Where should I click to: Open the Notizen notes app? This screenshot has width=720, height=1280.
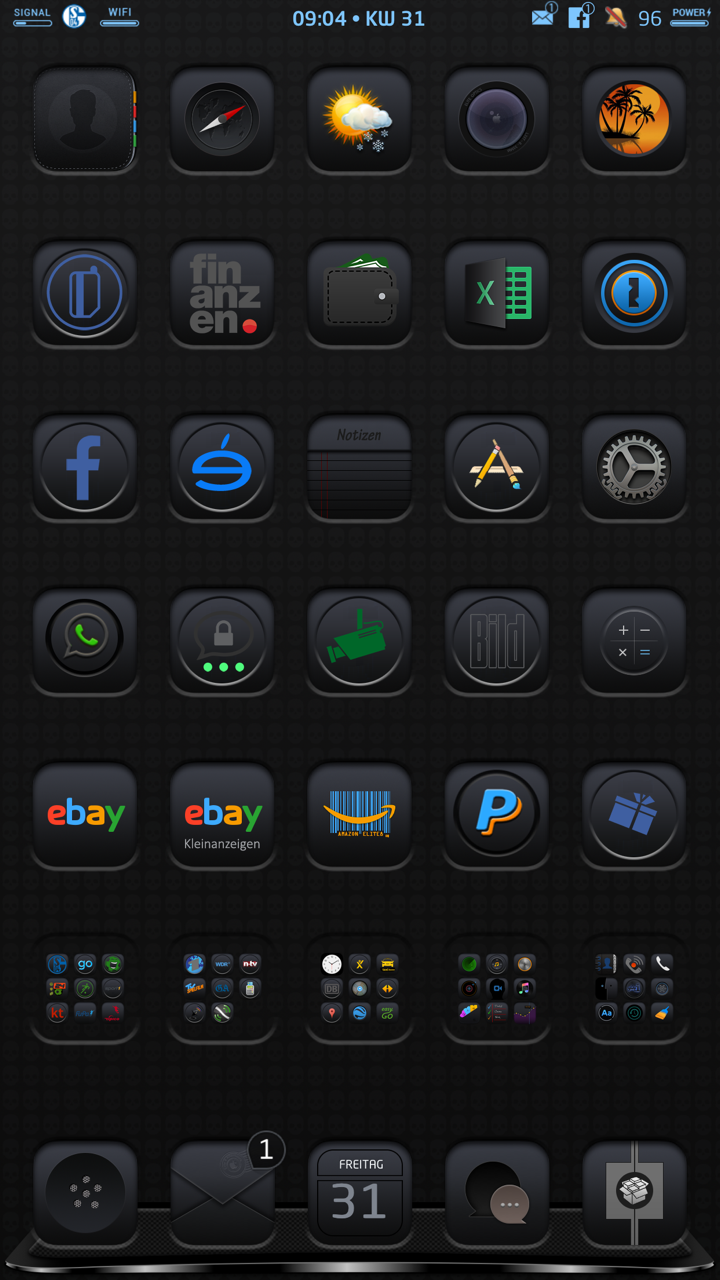359,467
